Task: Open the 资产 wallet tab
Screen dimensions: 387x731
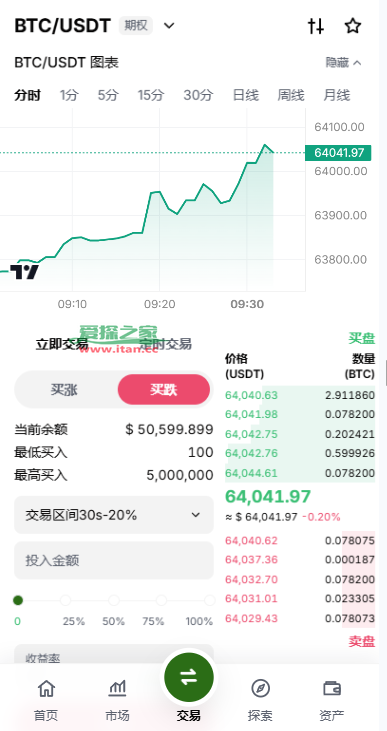Action: pos(332,700)
